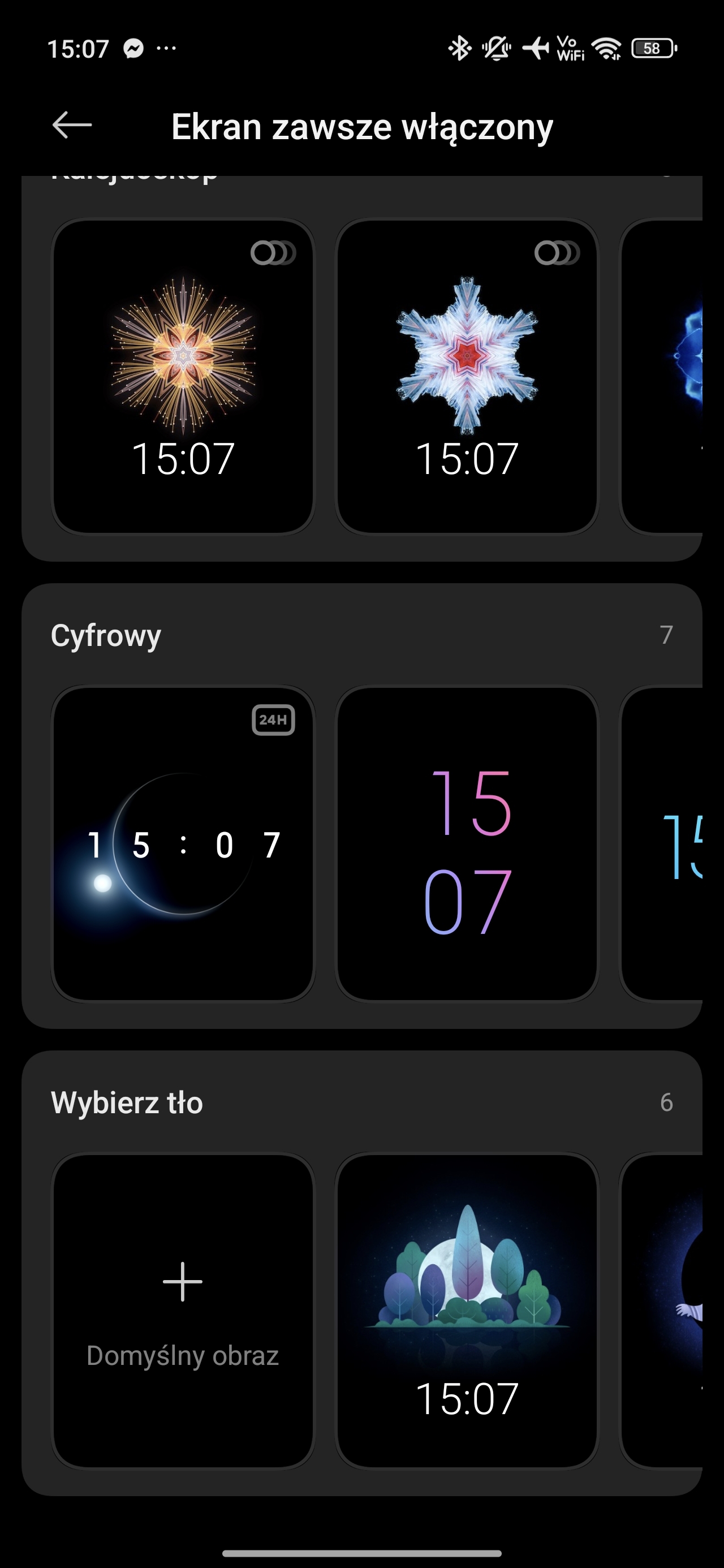724x1568 pixels.
Task: Choose the blue snowflake kaleidoscope style
Action: 467,376
